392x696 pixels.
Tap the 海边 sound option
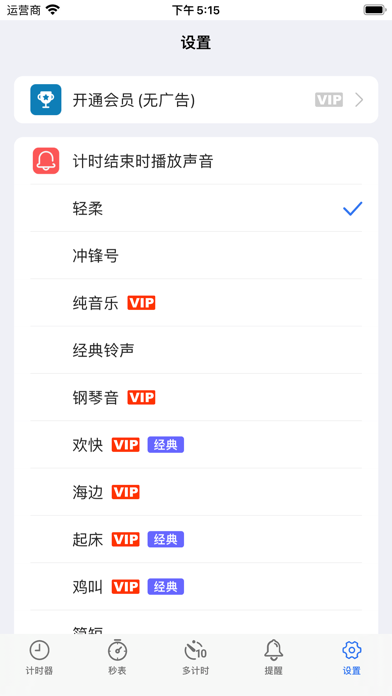196,492
